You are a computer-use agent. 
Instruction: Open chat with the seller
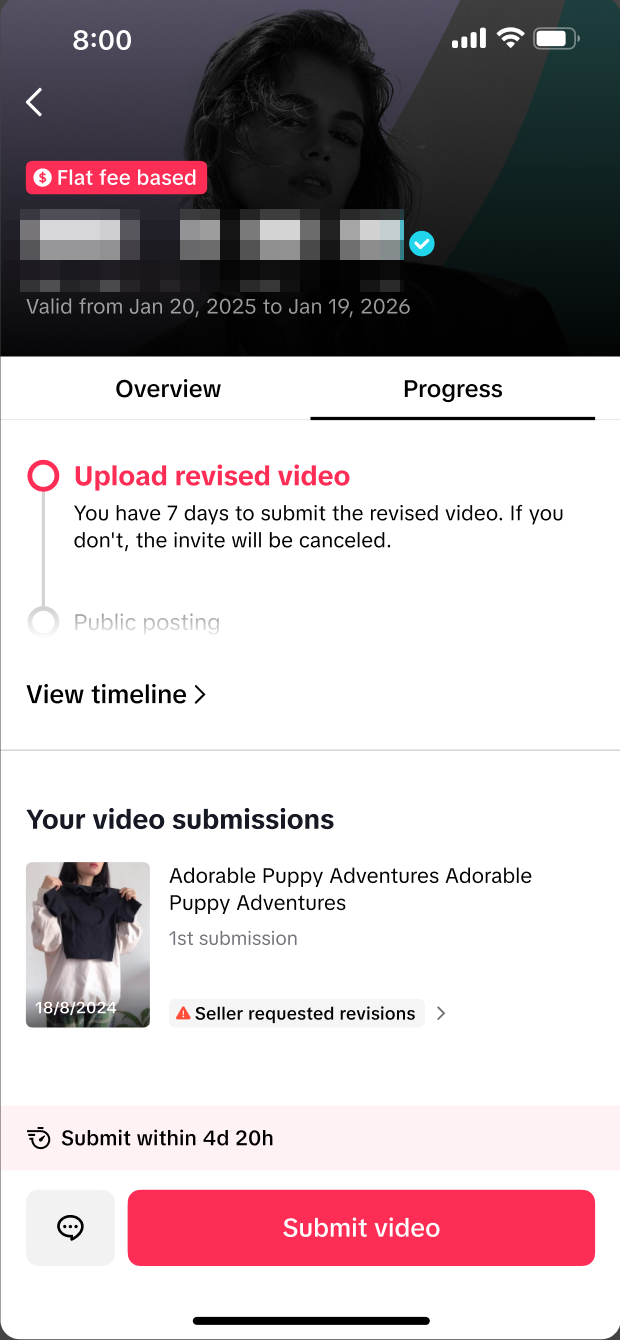[70, 1228]
